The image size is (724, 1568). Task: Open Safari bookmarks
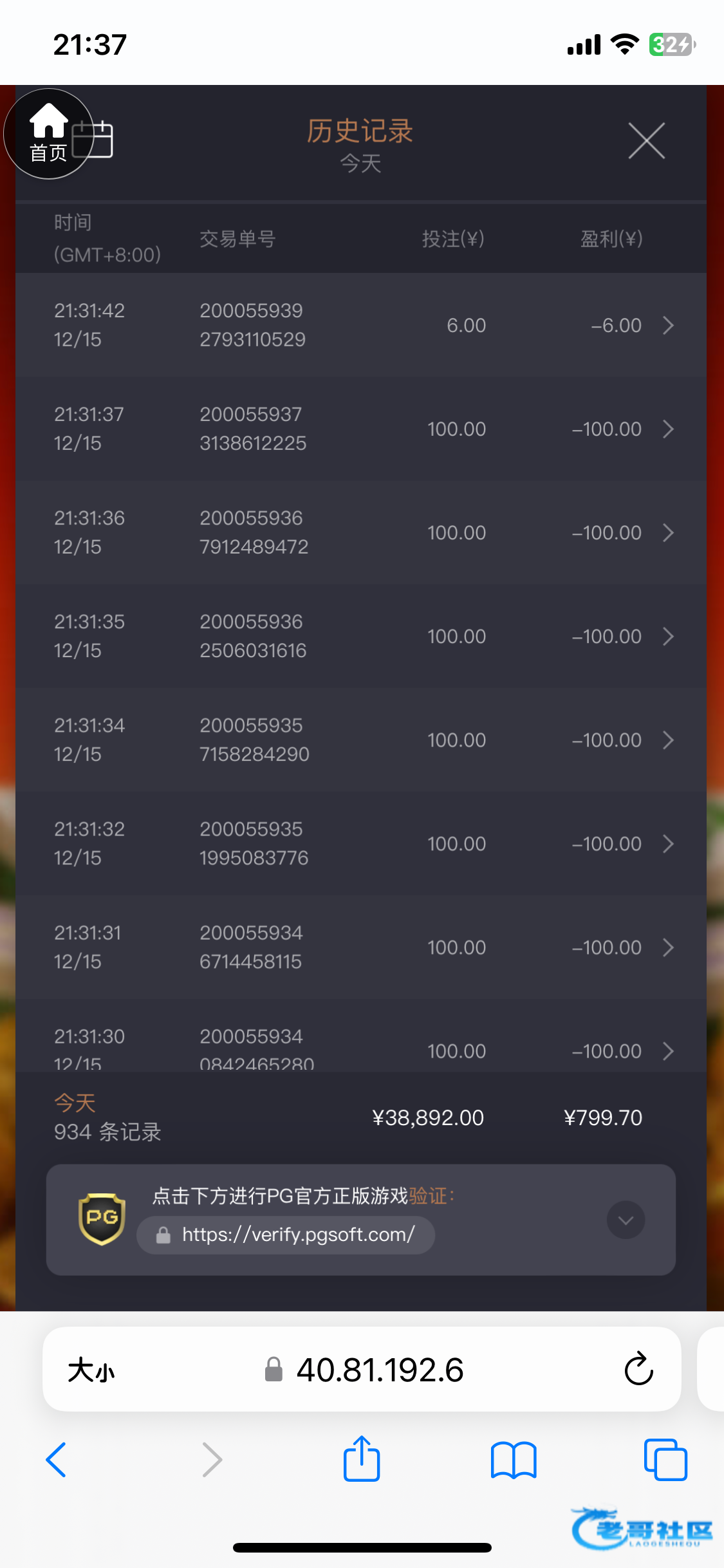point(513,1459)
